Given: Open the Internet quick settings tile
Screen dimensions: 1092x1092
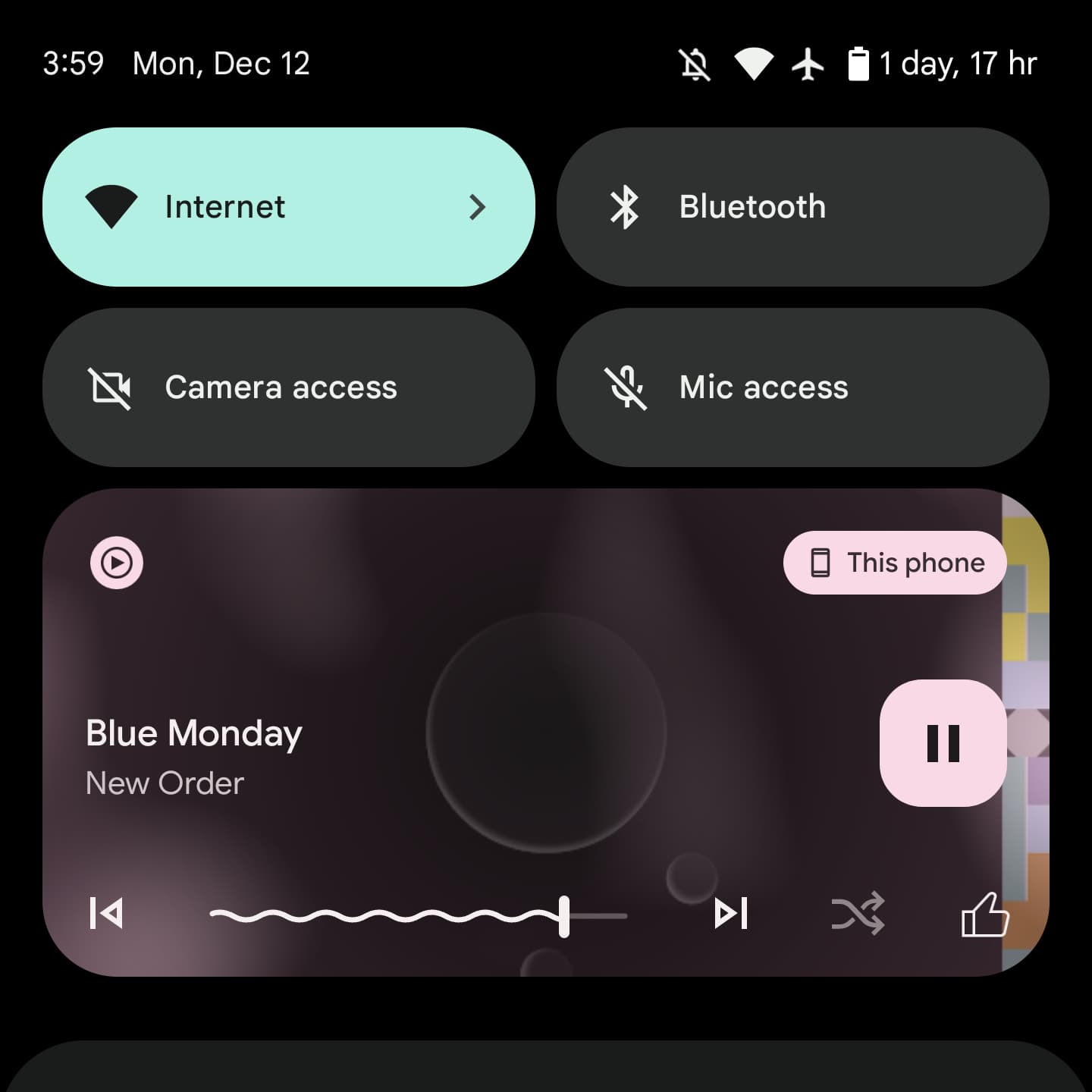Looking at the screenshot, I should pos(288,207).
